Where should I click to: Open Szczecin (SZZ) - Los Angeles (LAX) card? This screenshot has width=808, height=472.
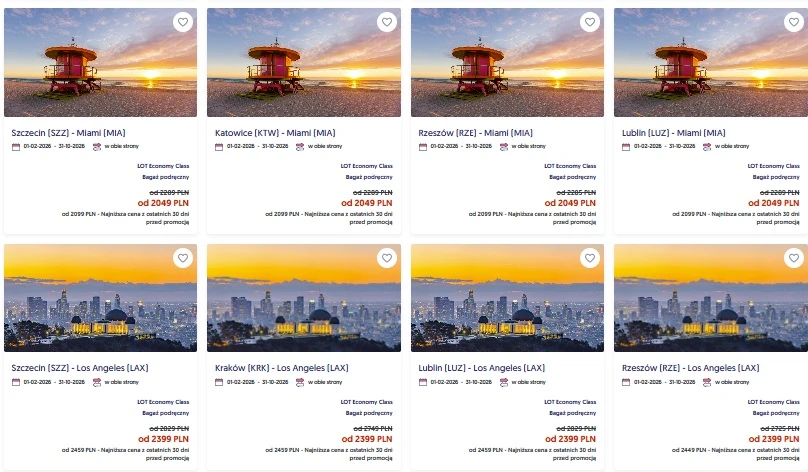point(80,368)
